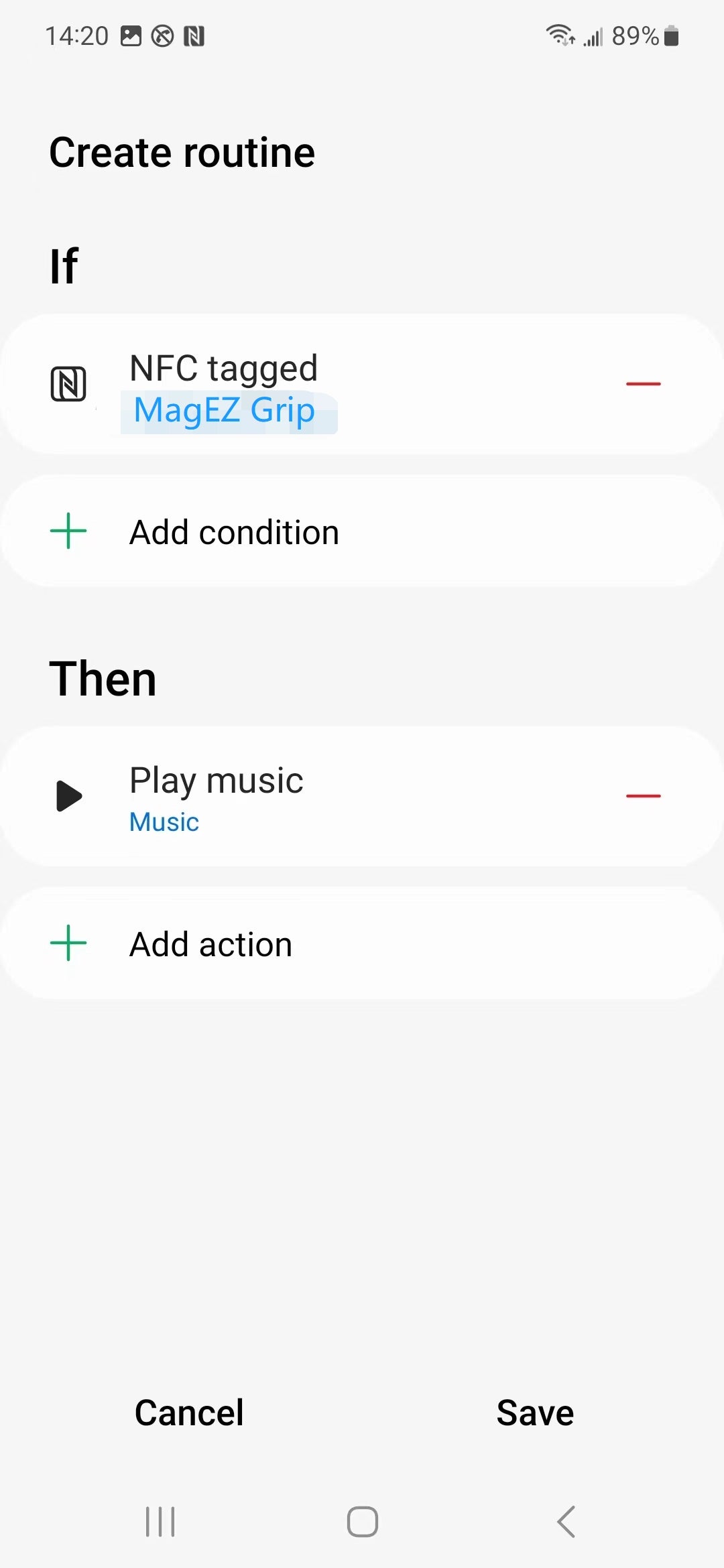Remove the Play music action
Image resolution: width=724 pixels, height=1568 pixels.
tap(643, 796)
